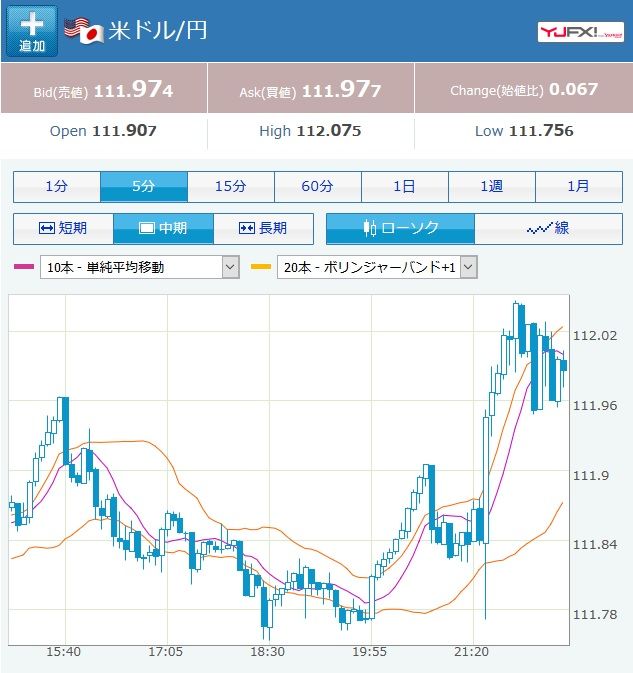Select the 5分 timeframe
This screenshot has height=673, width=633.
pyautogui.click(x=144, y=187)
